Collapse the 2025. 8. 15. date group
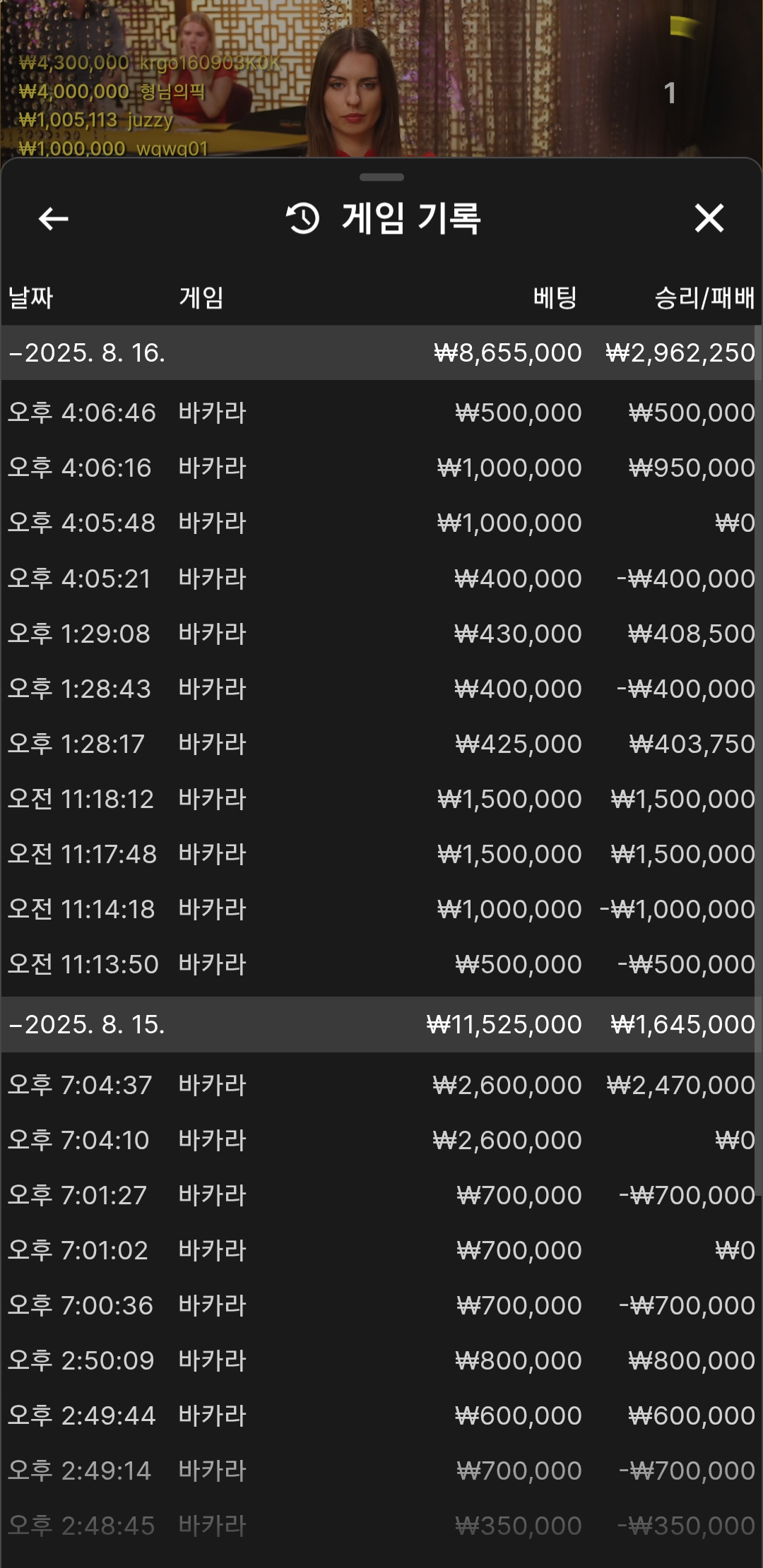This screenshot has height=1568, width=763. (381, 1024)
